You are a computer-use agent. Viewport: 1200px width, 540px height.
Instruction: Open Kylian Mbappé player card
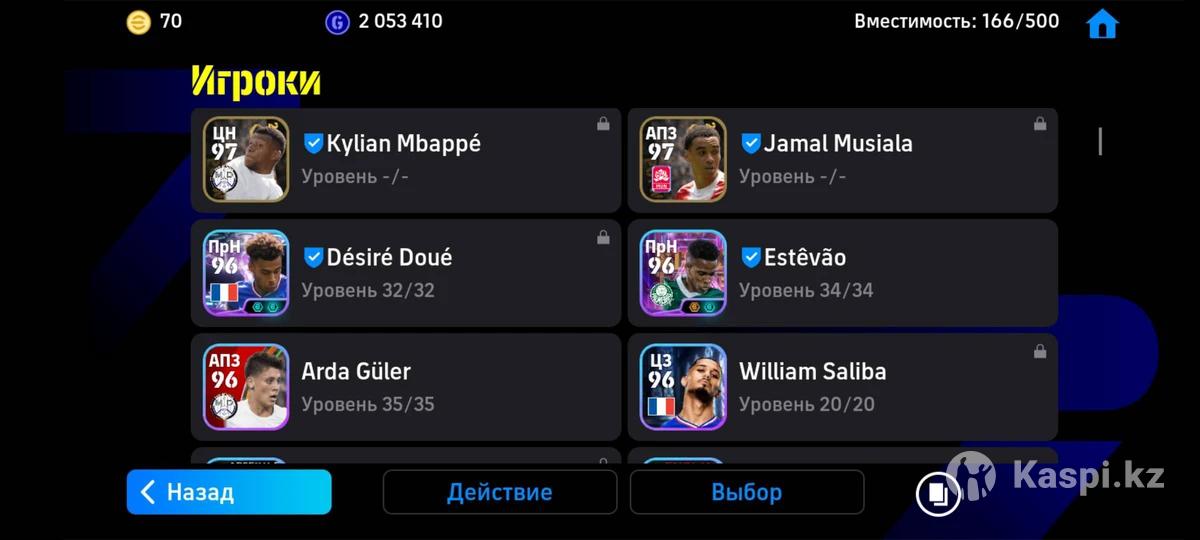tap(405, 159)
